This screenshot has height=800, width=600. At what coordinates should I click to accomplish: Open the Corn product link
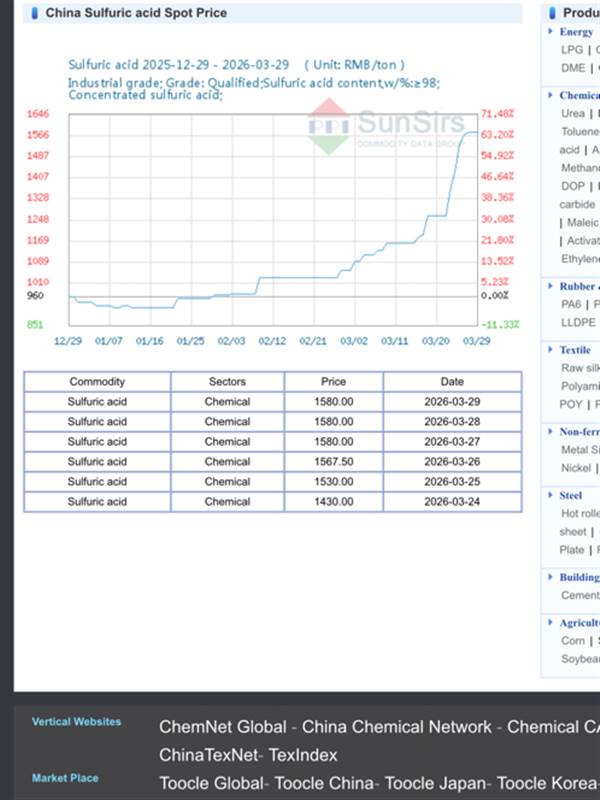pyautogui.click(x=572, y=641)
